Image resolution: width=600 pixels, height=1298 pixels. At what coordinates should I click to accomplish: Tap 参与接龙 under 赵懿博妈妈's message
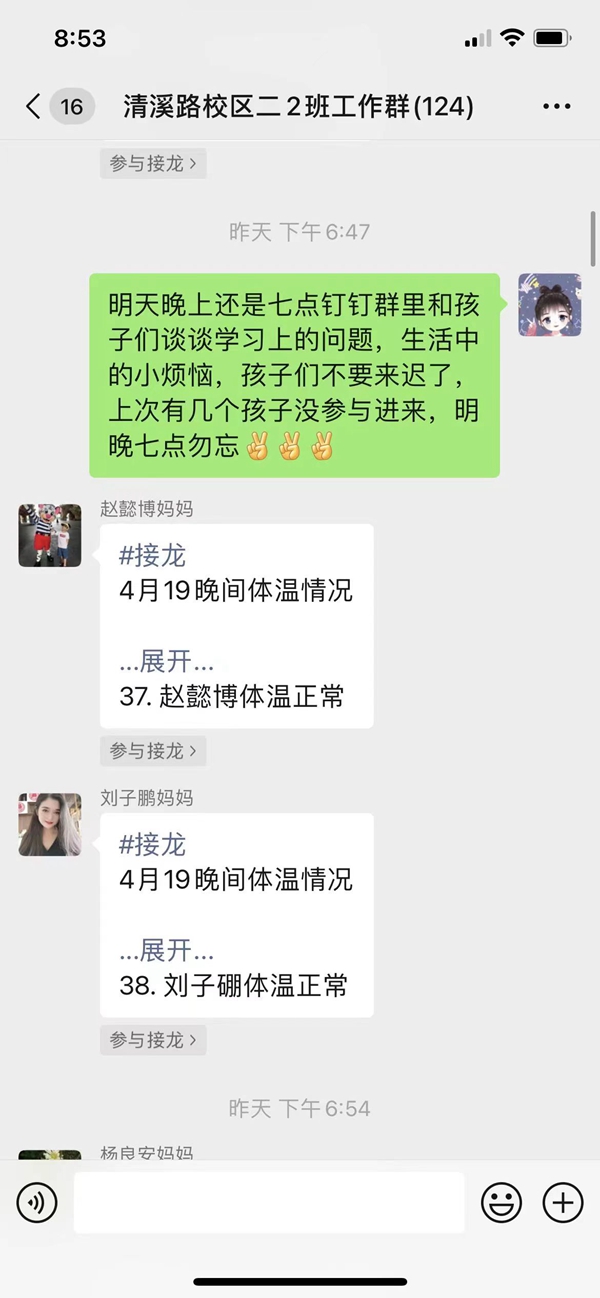[153, 751]
